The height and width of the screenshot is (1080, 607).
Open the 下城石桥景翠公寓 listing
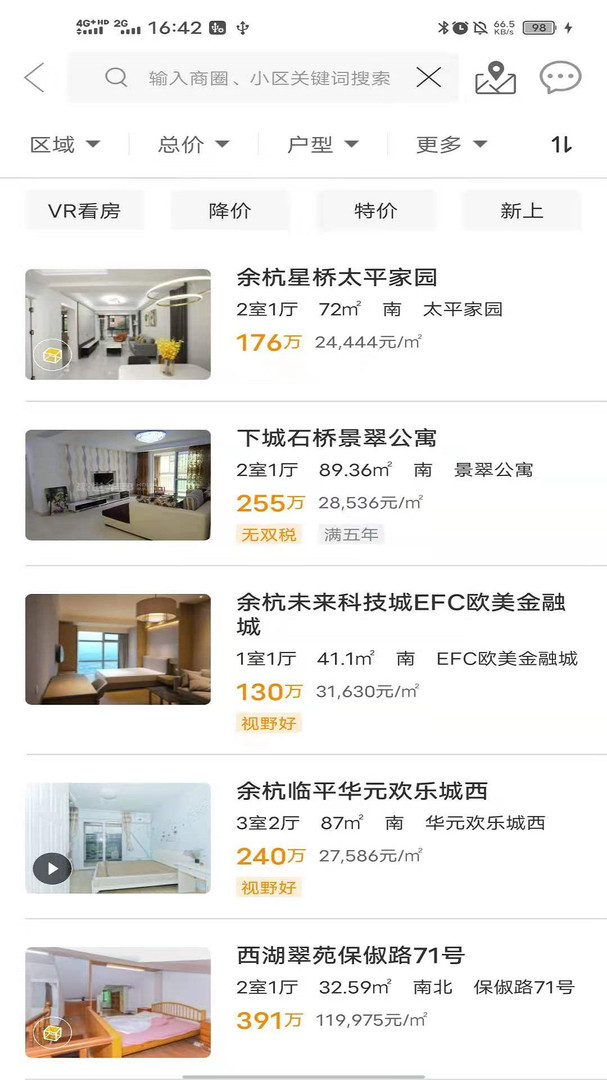click(303, 485)
